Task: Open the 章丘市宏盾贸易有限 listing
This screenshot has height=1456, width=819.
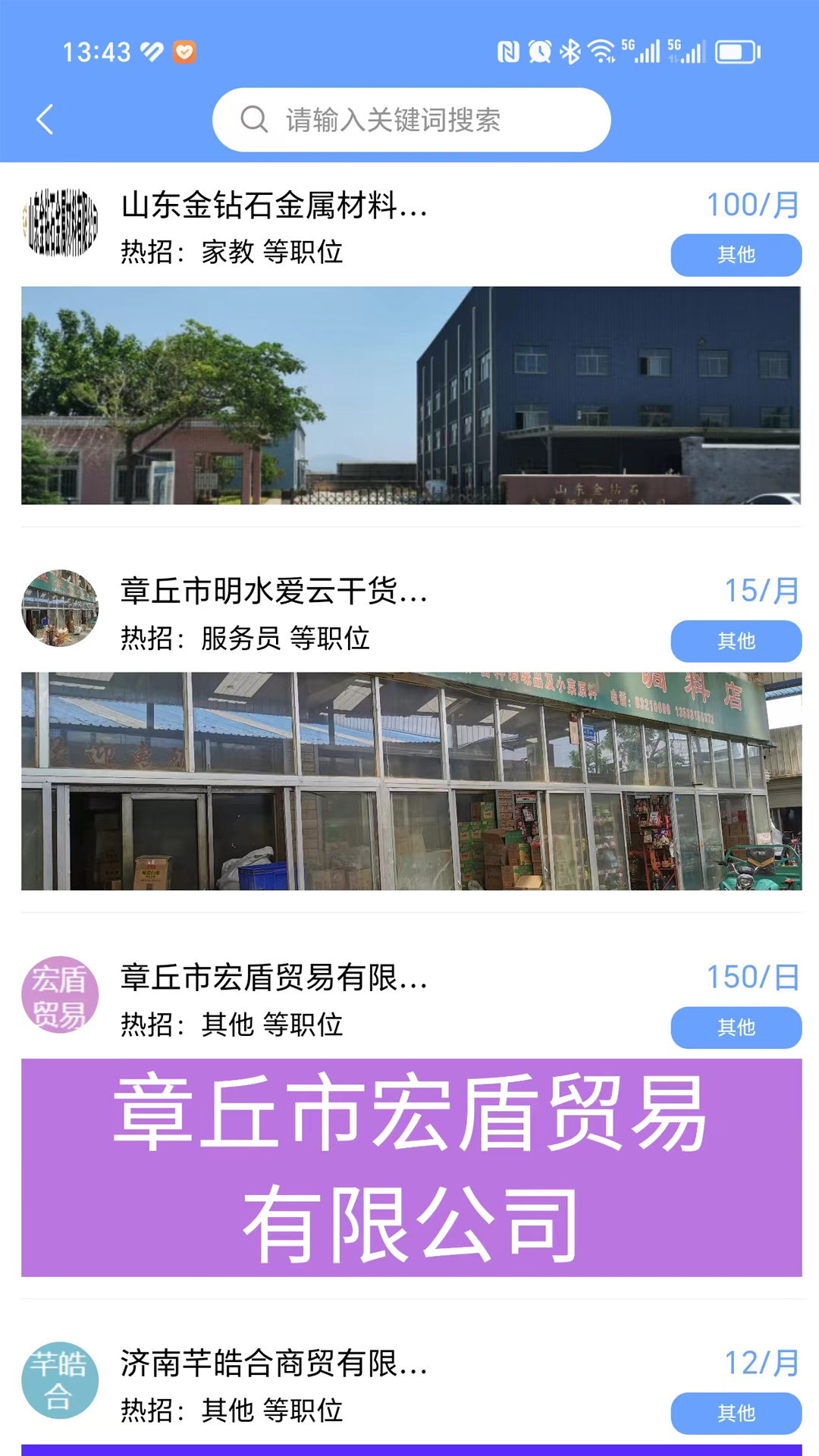Action: [275, 977]
